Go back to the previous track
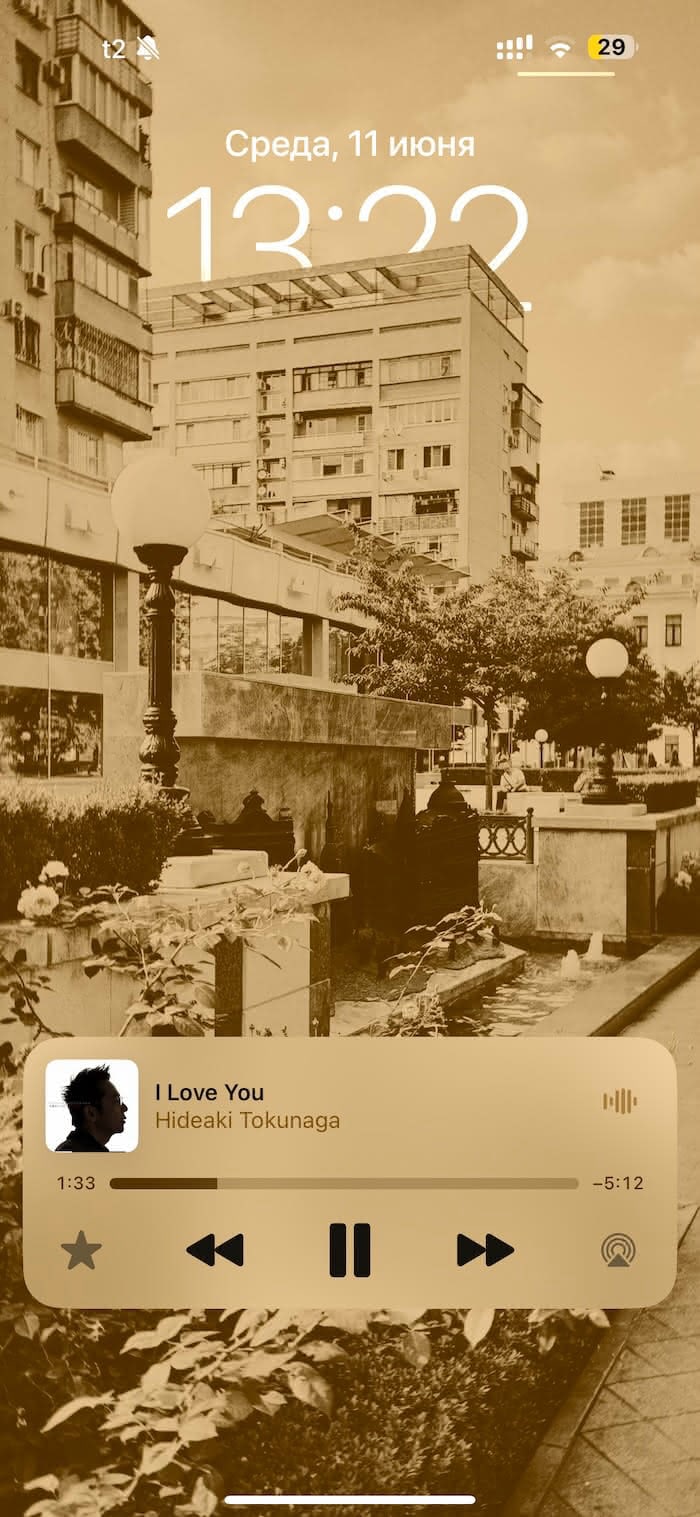700x1517 pixels. [215, 1250]
